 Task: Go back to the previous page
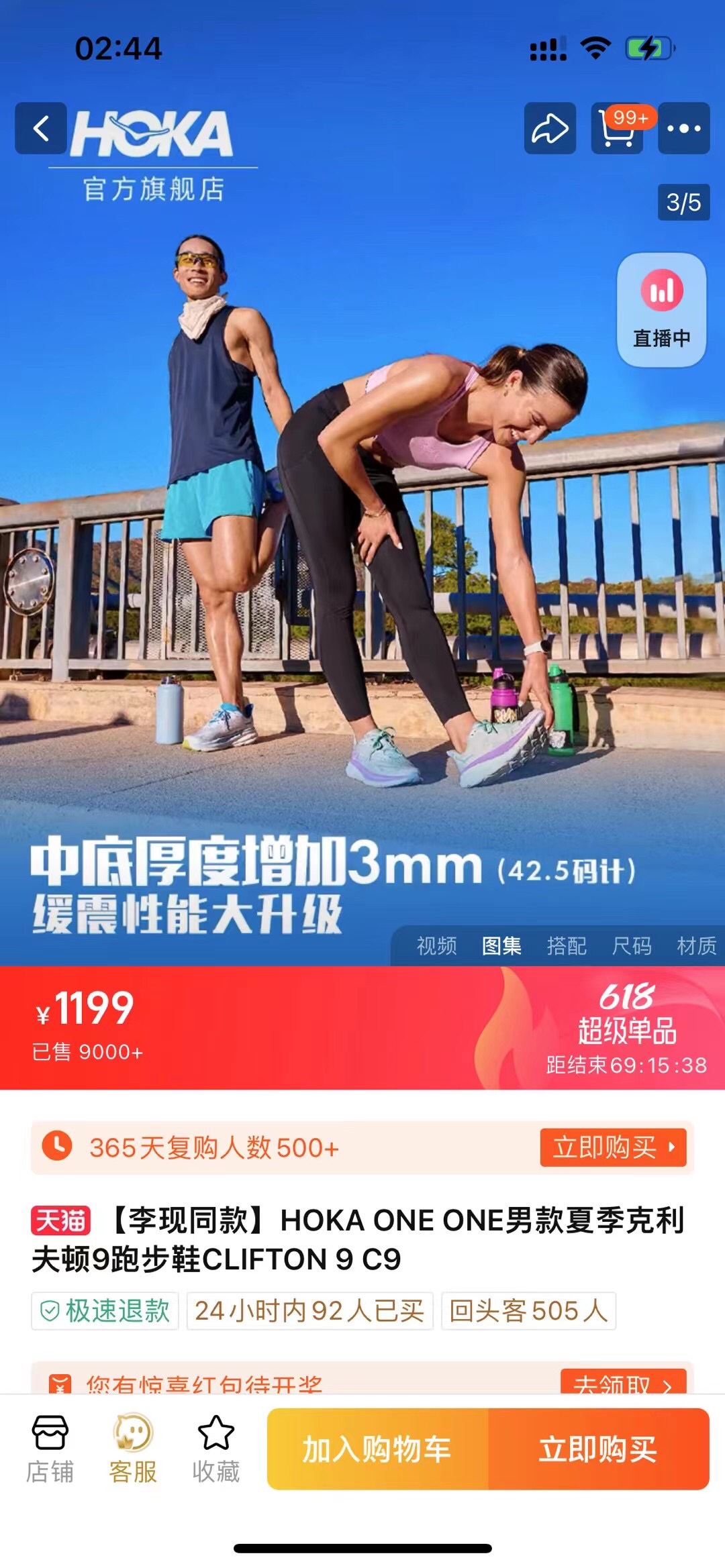41,128
